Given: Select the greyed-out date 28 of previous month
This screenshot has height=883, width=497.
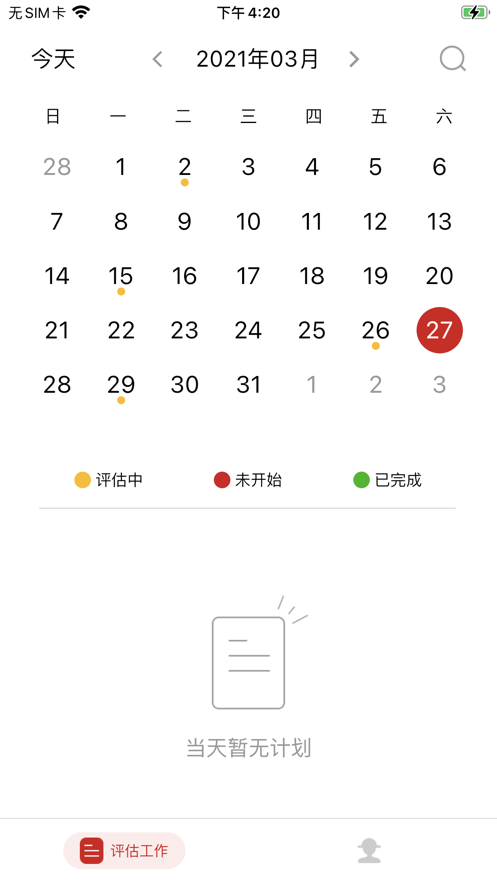Looking at the screenshot, I should (57, 167).
